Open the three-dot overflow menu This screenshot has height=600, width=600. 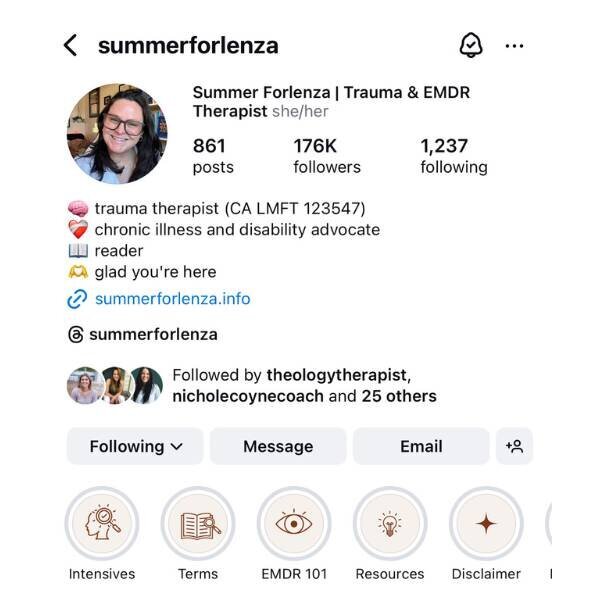click(x=514, y=46)
